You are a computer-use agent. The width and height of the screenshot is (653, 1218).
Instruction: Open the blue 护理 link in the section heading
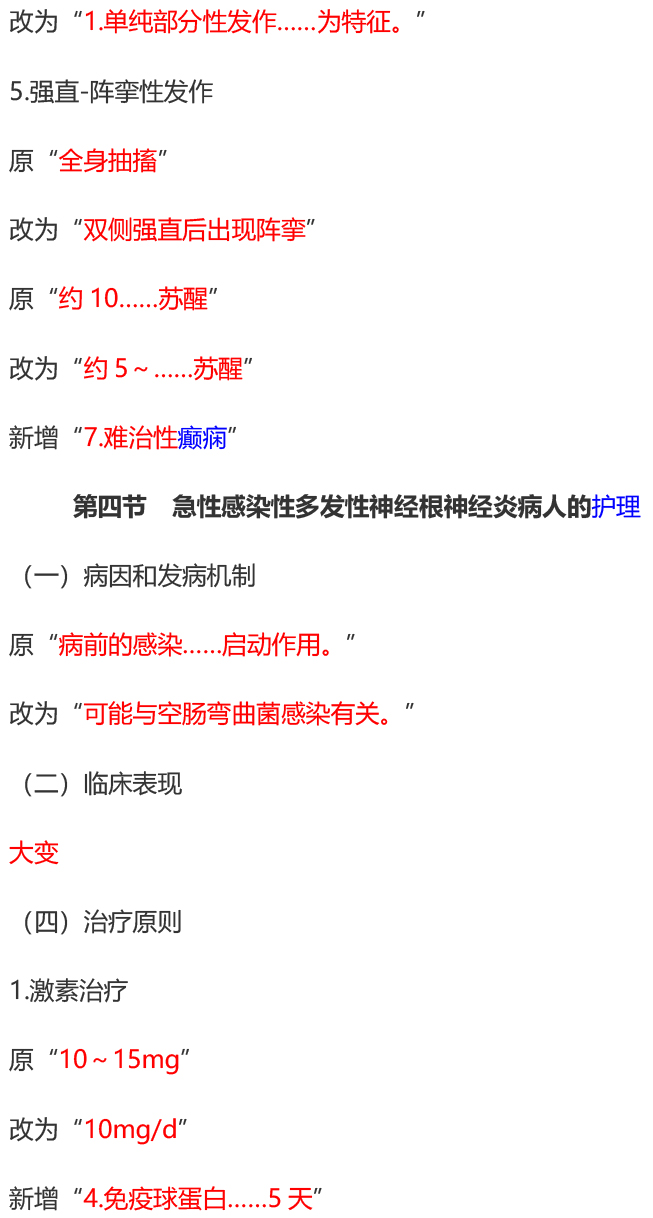point(616,507)
